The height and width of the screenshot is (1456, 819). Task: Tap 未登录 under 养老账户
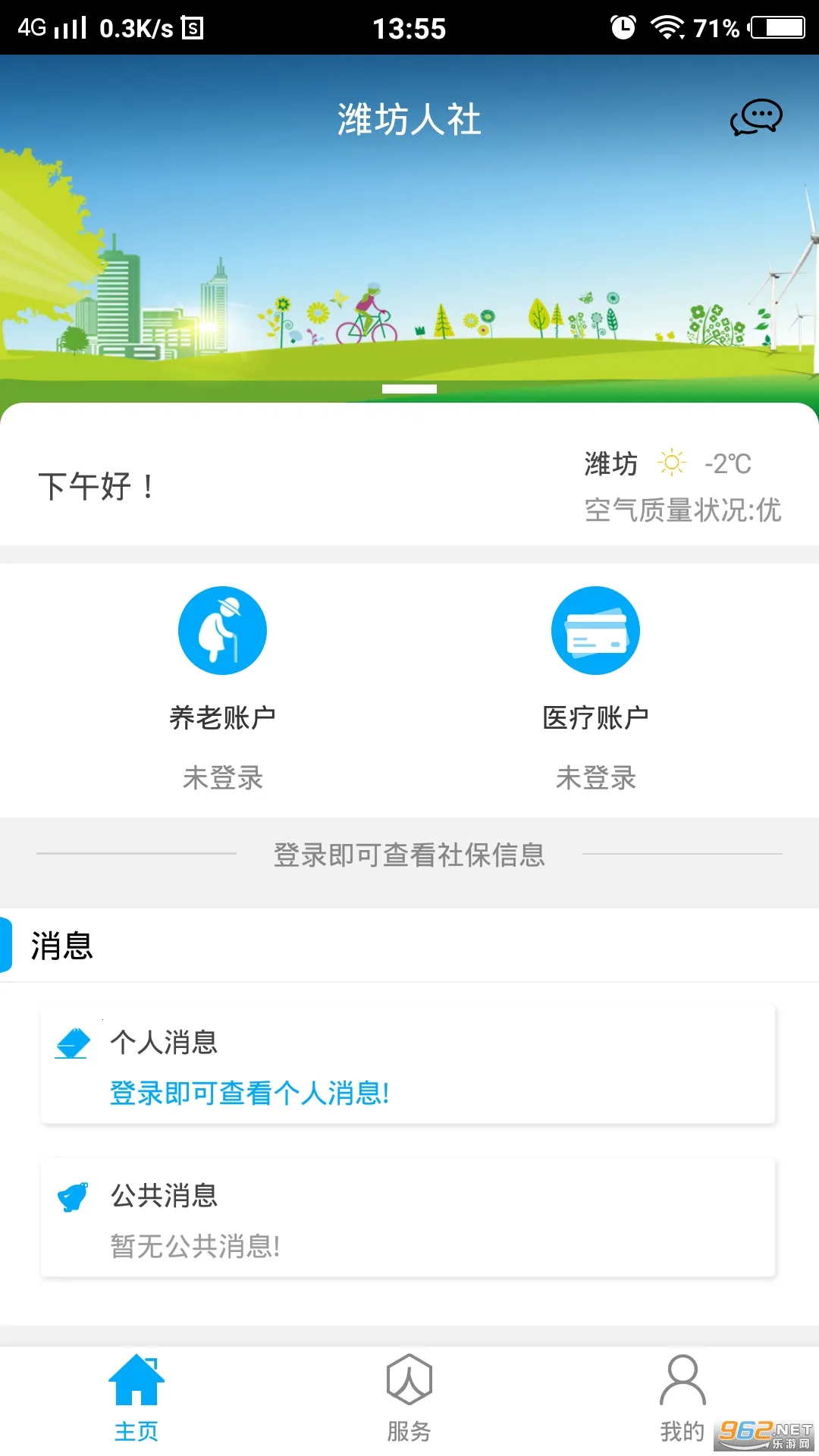point(222,777)
